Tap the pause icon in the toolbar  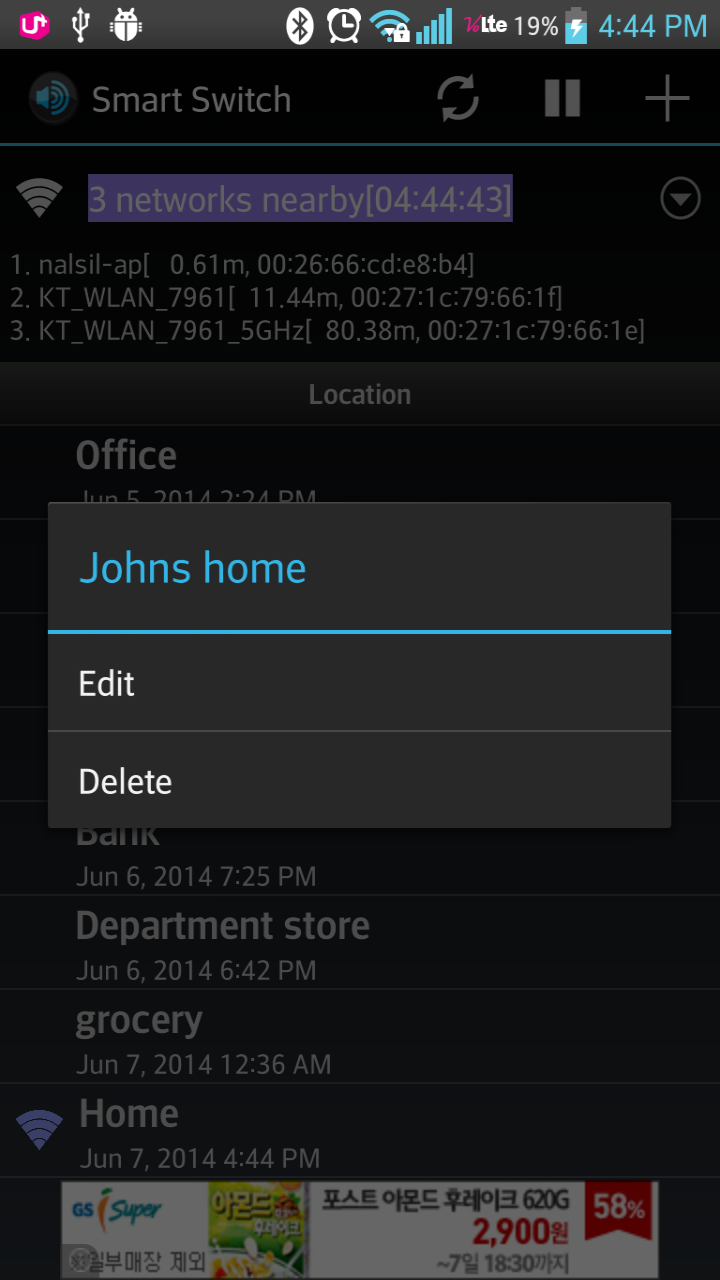(562, 97)
